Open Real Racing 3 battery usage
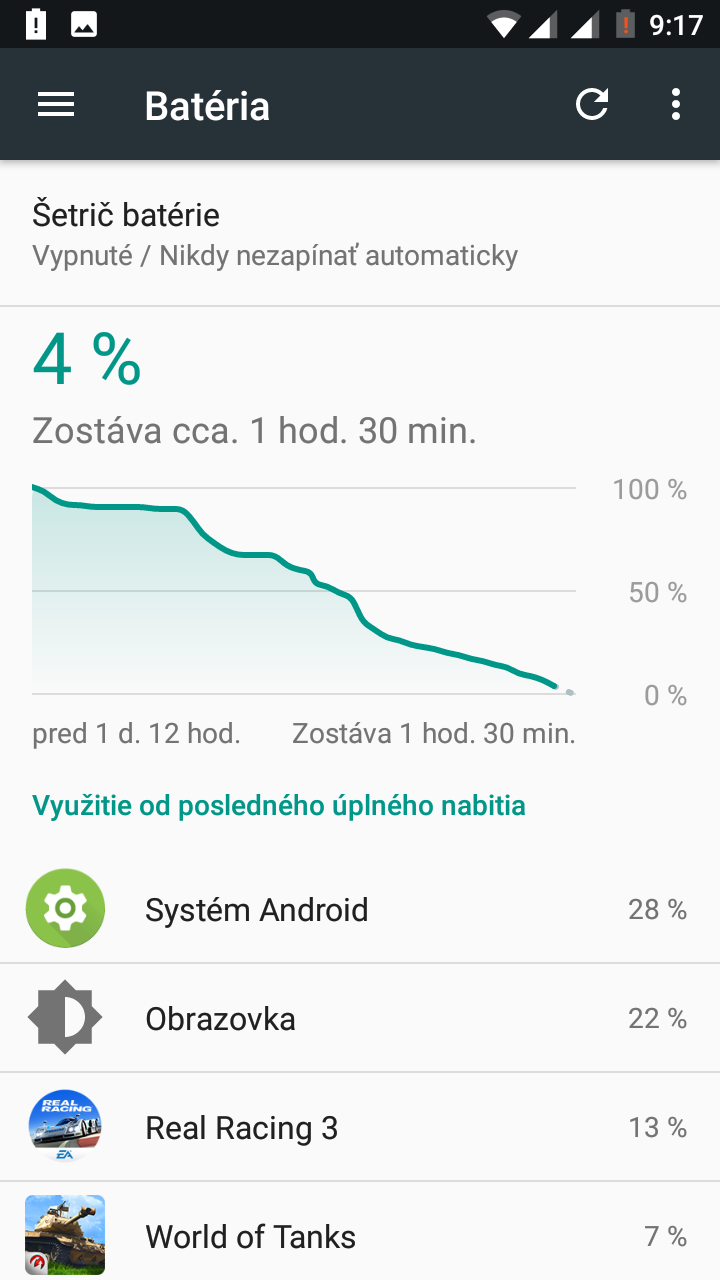The width and height of the screenshot is (720, 1280). point(360,1127)
